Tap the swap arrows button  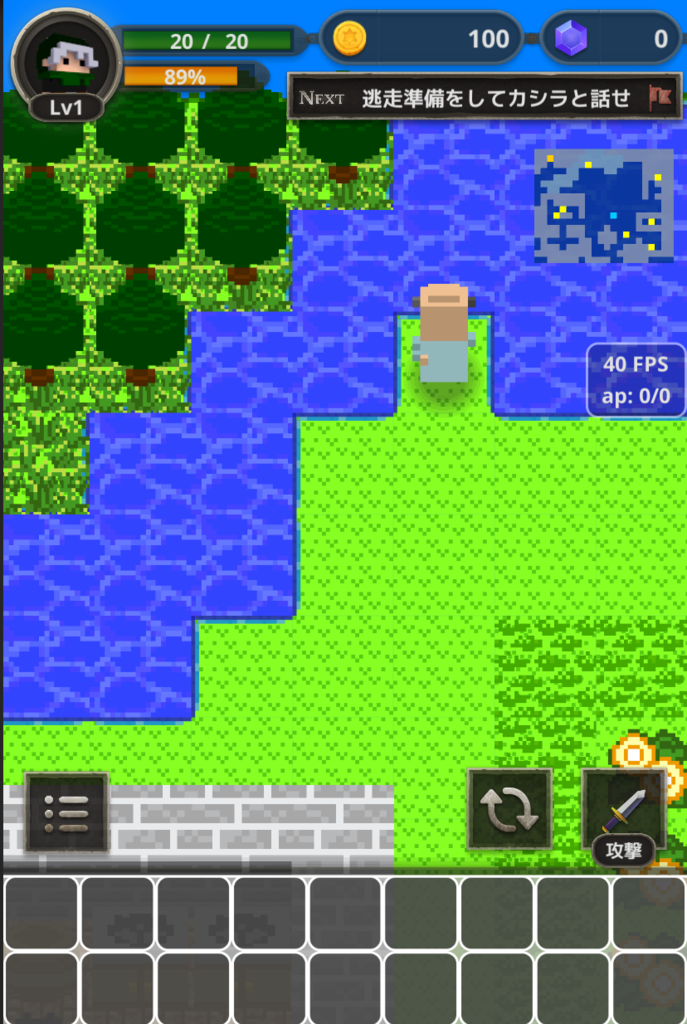(x=509, y=809)
